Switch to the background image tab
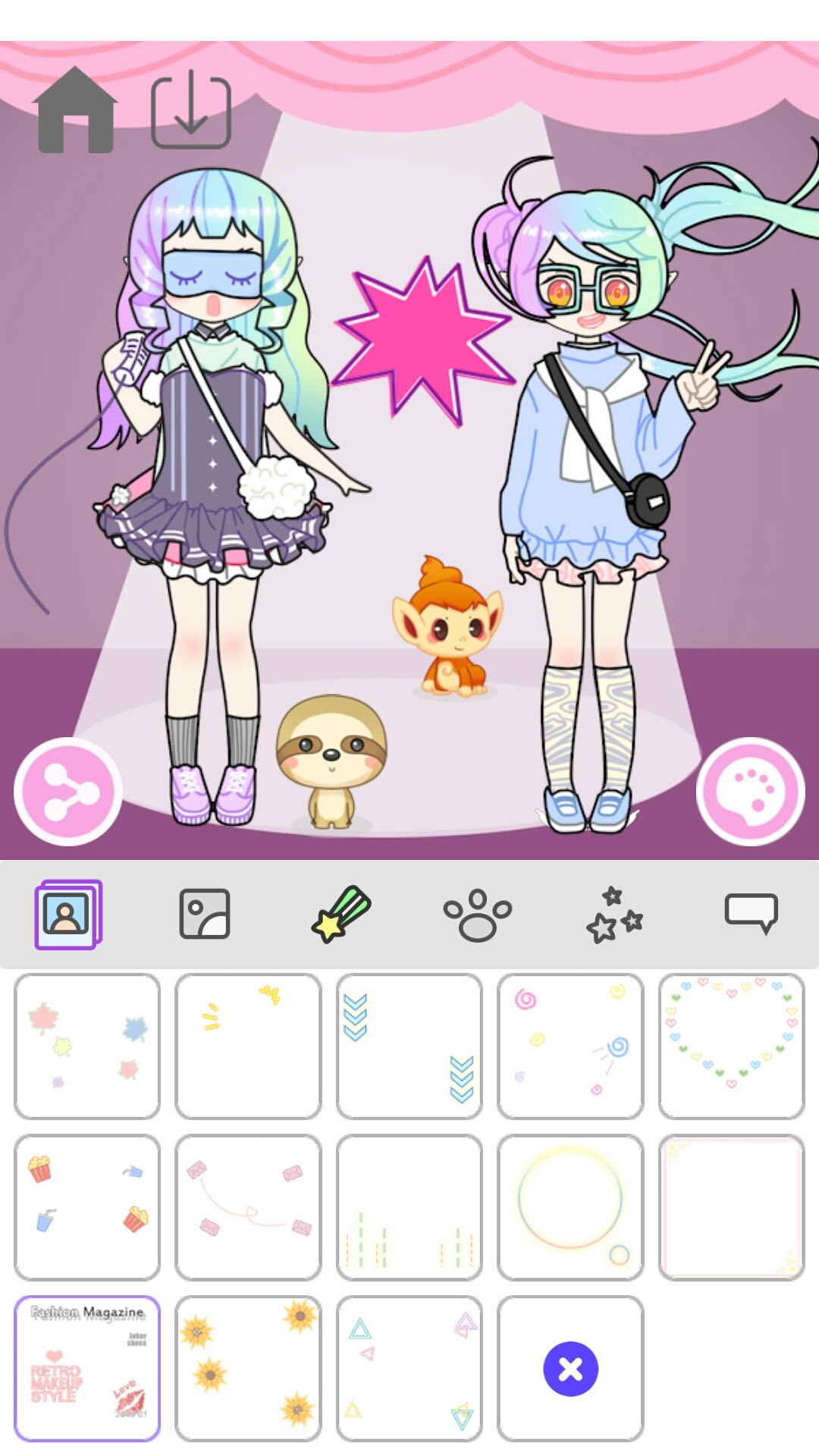 [205, 914]
